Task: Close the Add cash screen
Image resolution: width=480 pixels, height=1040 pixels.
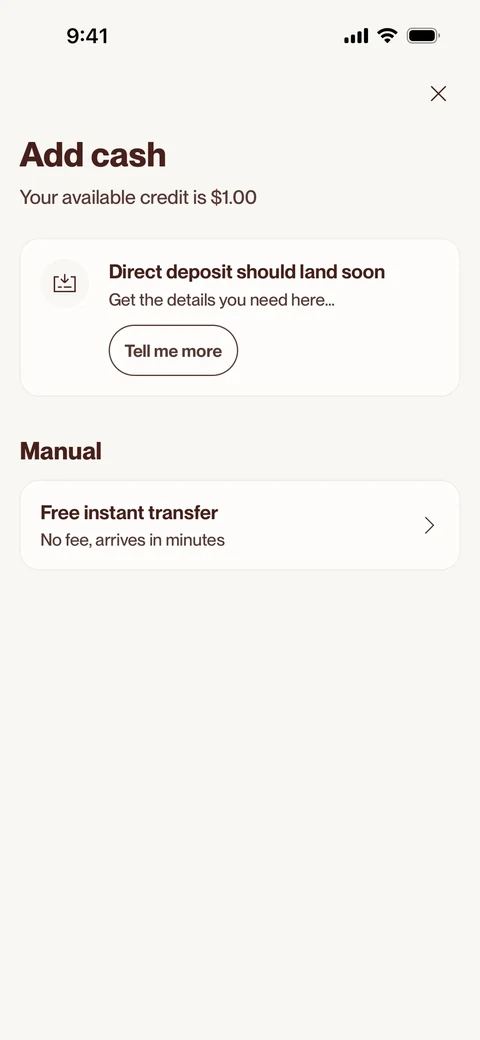Action: 438,94
